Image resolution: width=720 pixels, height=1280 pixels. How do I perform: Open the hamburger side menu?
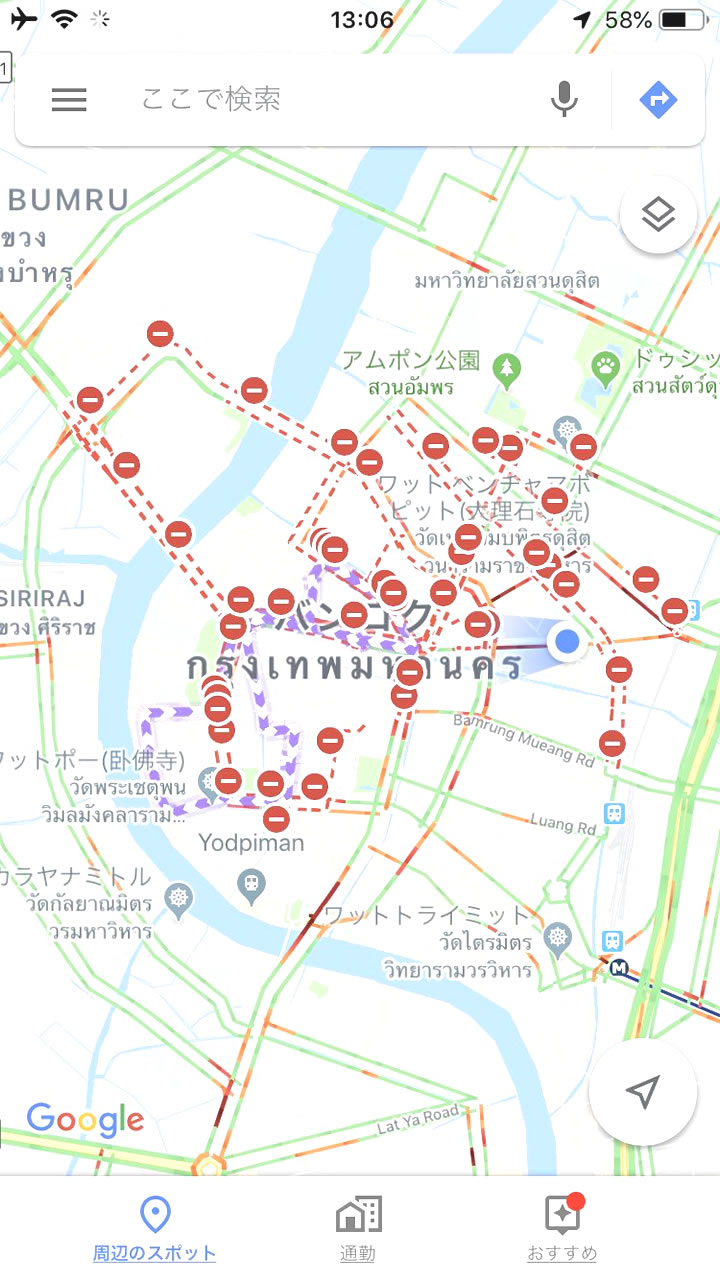pyautogui.click(x=69, y=99)
